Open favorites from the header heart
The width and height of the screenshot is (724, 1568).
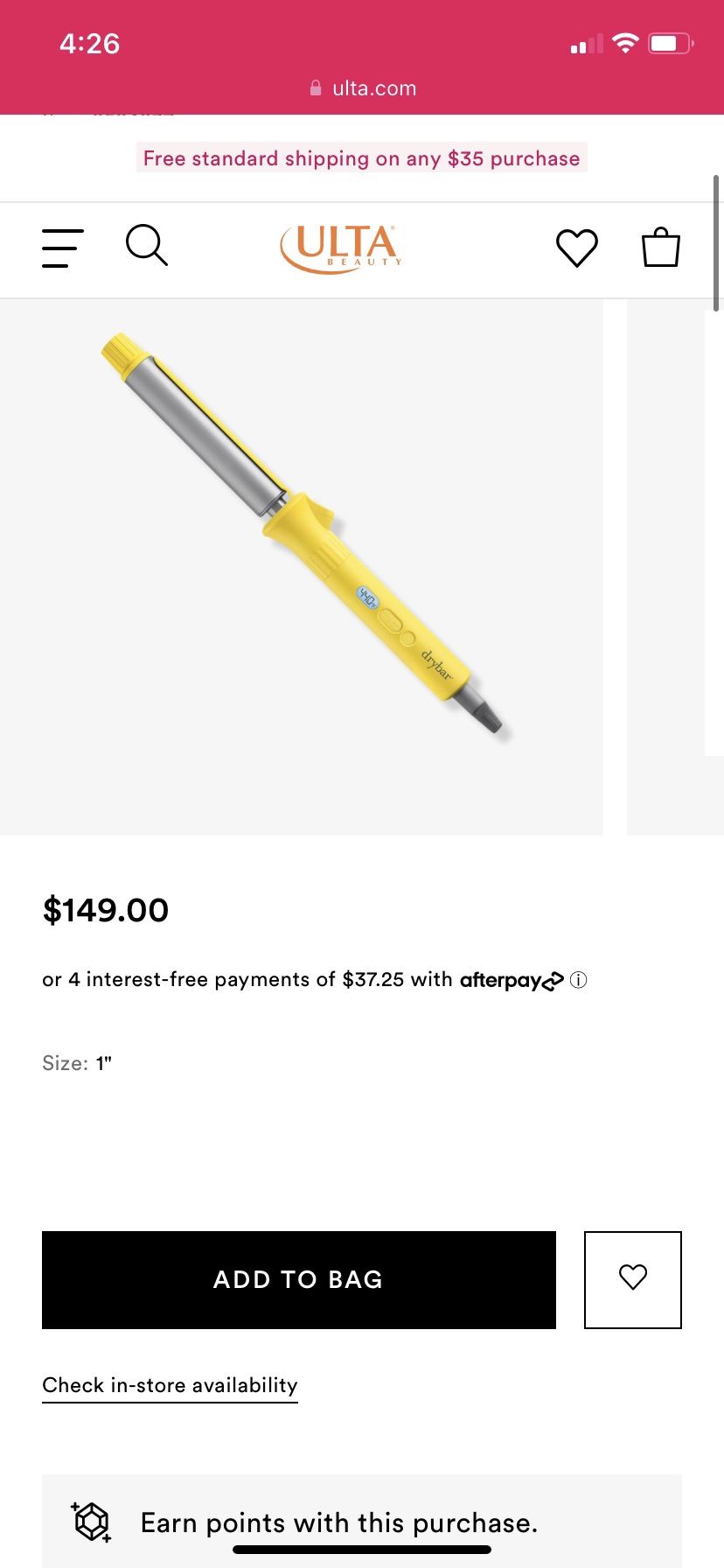[x=577, y=248]
